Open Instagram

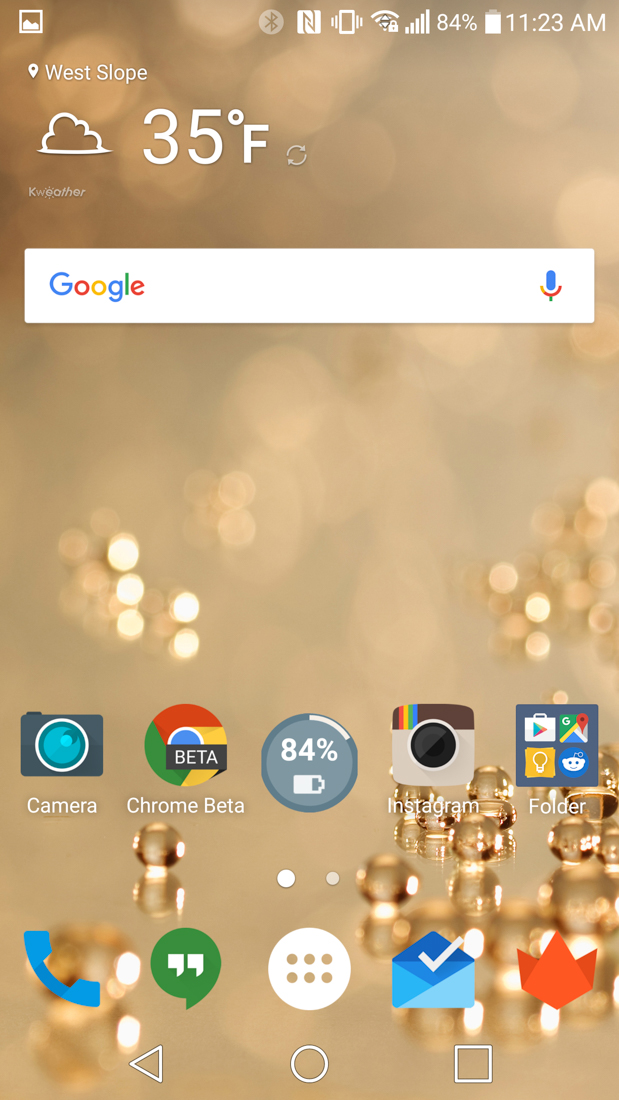tap(433, 746)
